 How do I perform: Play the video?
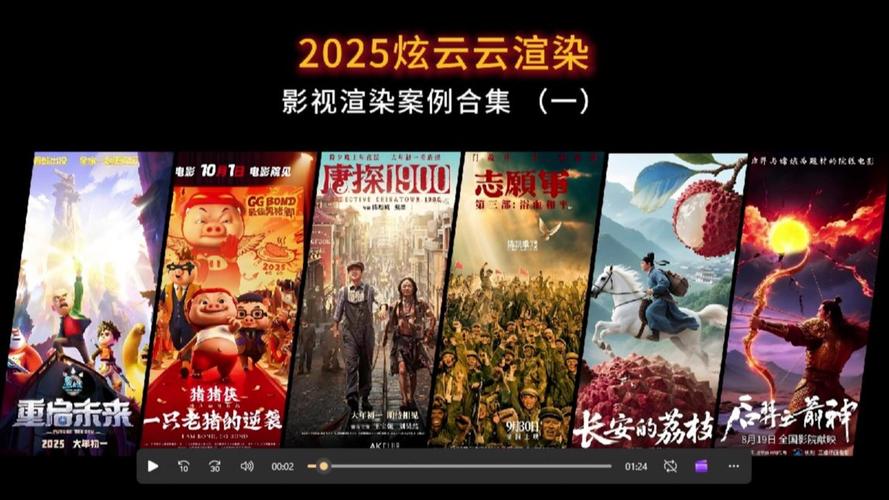point(153,466)
